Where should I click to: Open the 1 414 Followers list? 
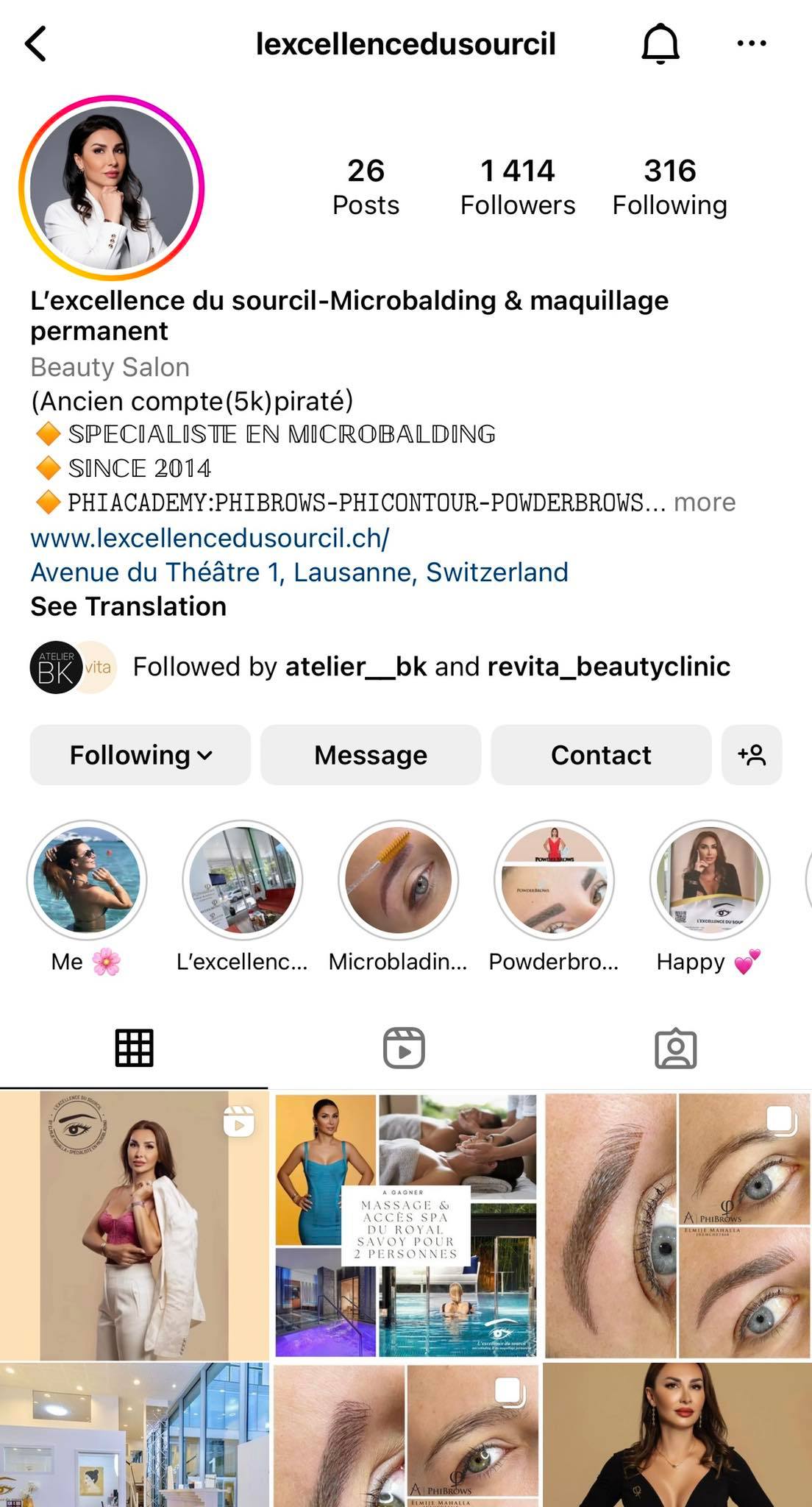point(517,187)
